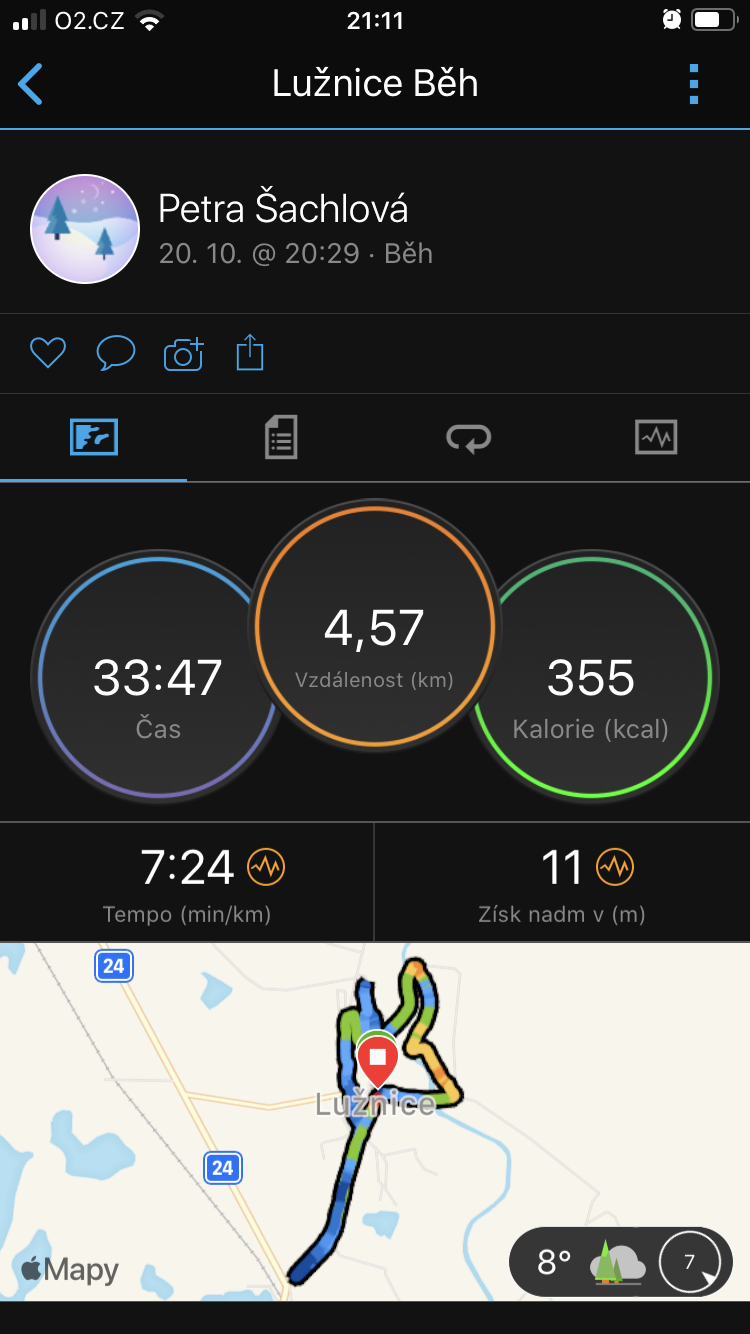Open comments with the speech bubble icon
This screenshot has width=750, height=1334.
(x=116, y=353)
